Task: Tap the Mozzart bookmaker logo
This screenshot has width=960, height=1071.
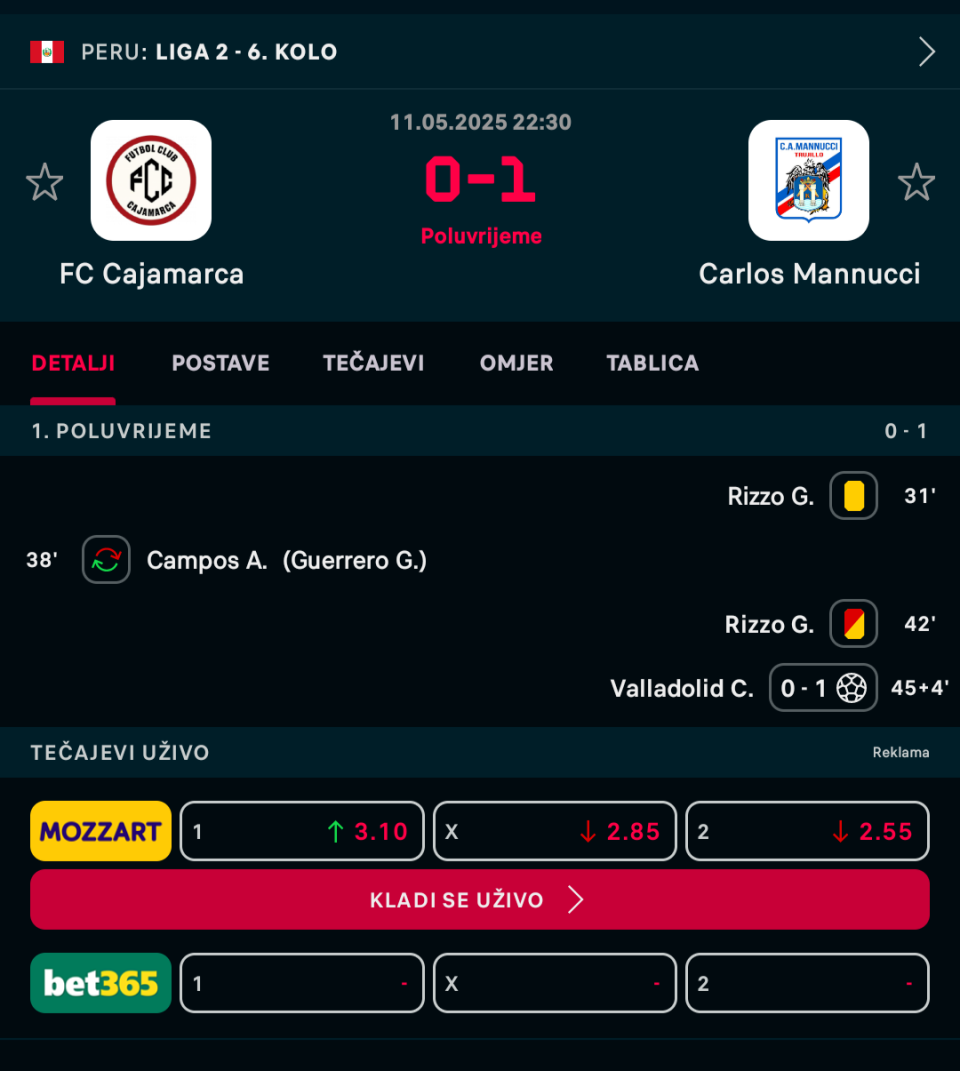Action: 100,831
